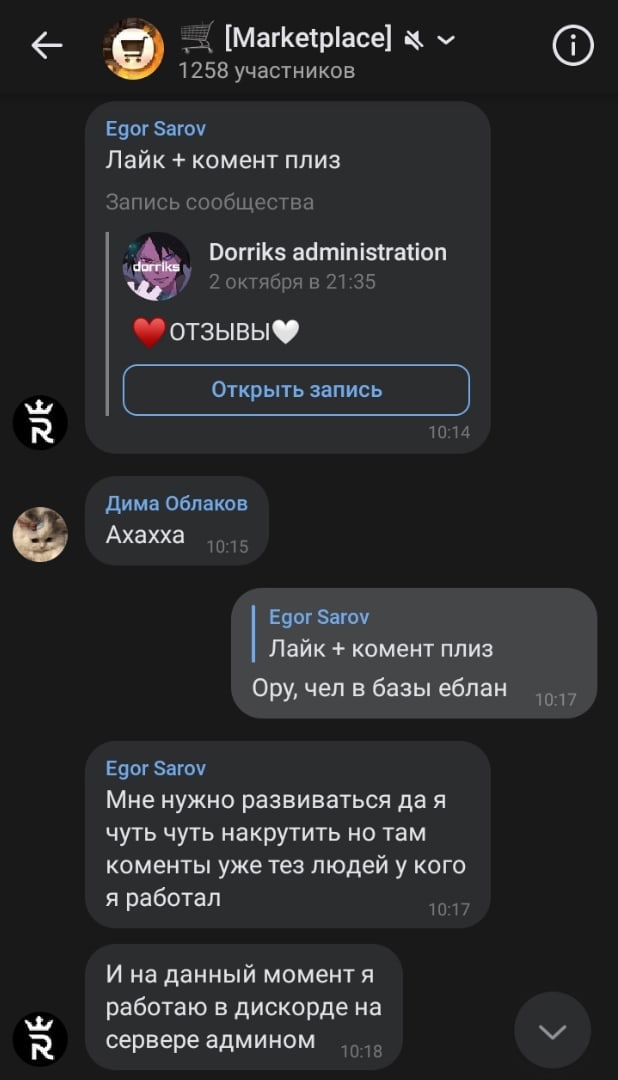Open the Marketplace chat avatar
The height and width of the screenshot is (1080, 618).
133,47
